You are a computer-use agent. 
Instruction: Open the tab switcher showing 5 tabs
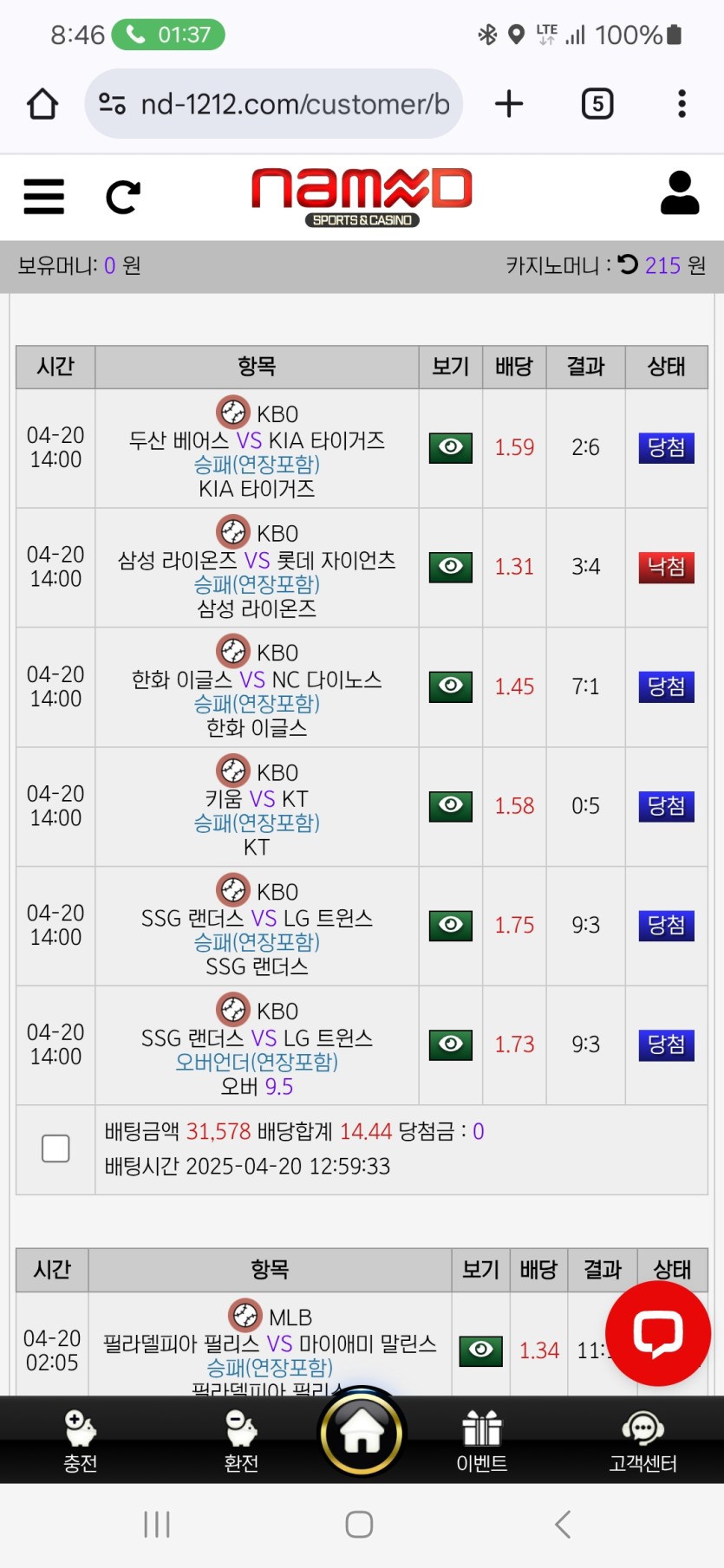pyautogui.click(x=597, y=104)
